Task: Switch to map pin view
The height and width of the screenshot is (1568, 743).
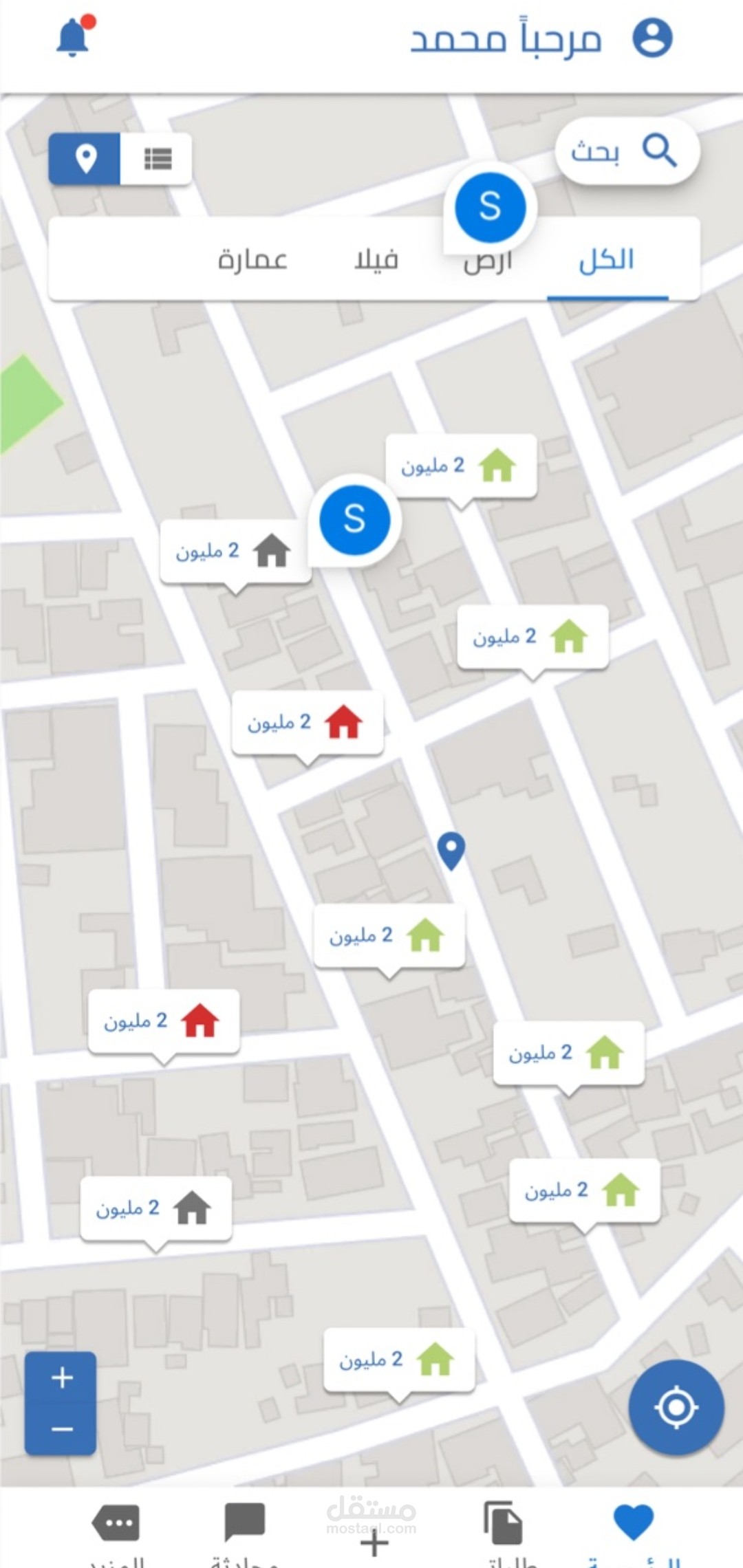Action: coord(85,159)
